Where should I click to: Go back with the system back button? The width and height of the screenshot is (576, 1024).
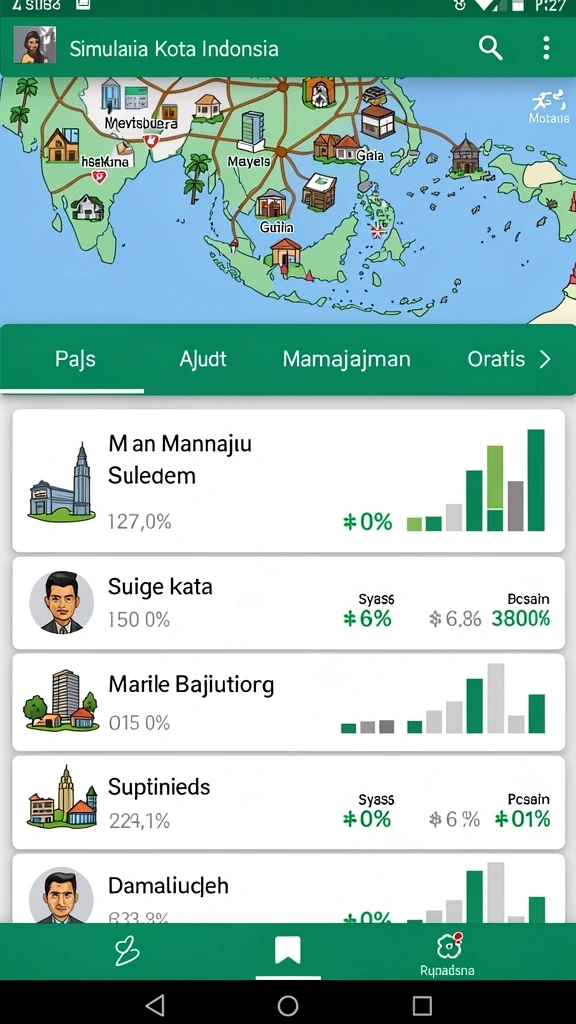click(155, 1005)
